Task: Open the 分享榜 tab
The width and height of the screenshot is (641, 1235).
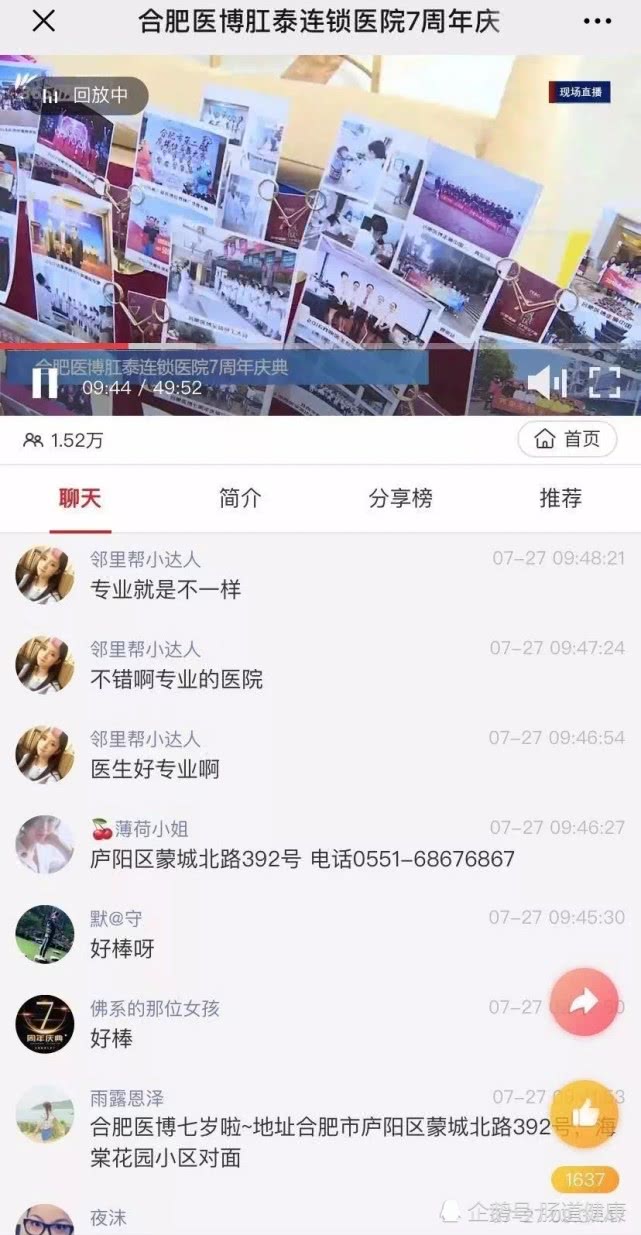Action: (x=400, y=498)
